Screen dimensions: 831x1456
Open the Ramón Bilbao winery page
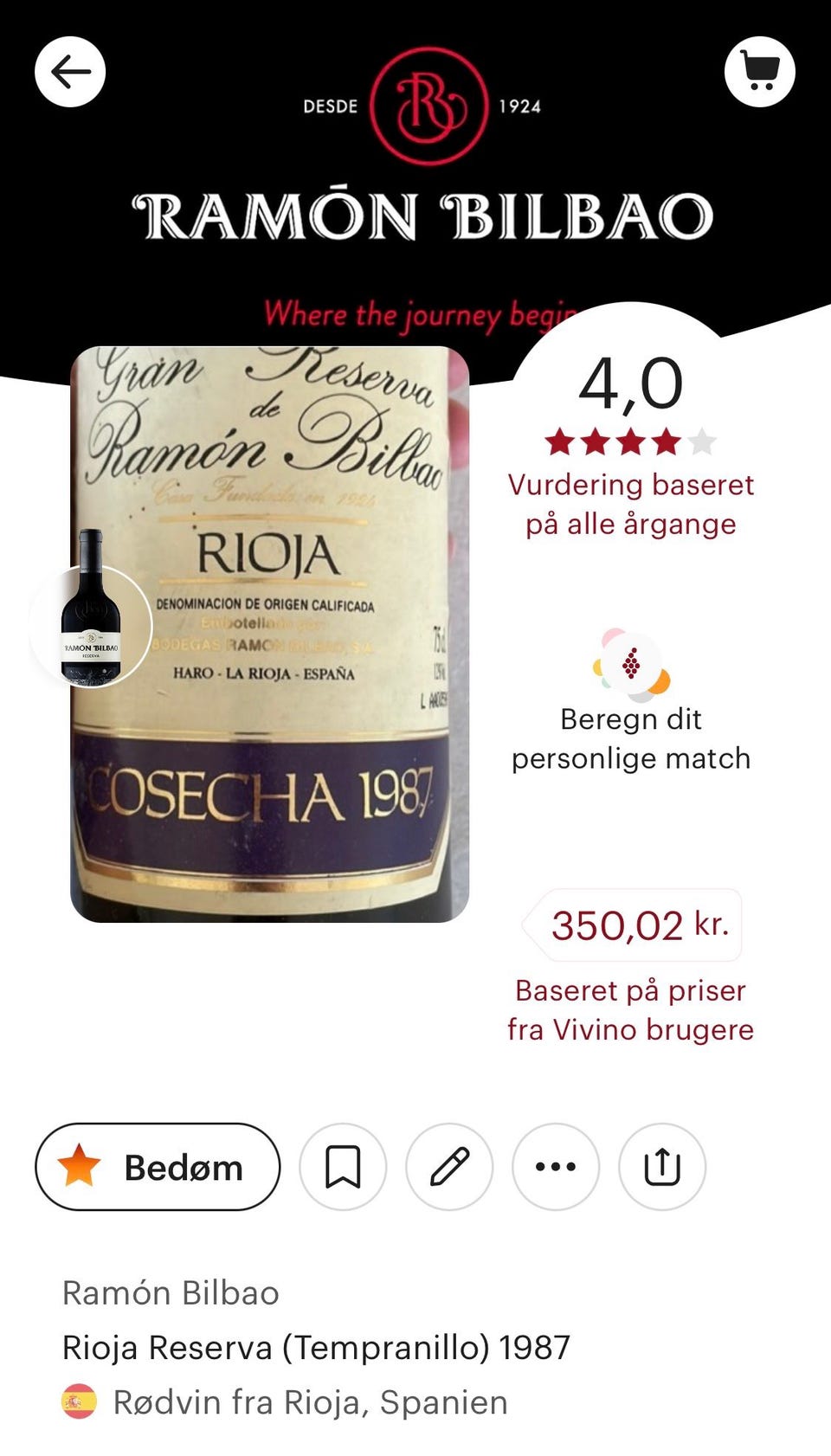171,1293
